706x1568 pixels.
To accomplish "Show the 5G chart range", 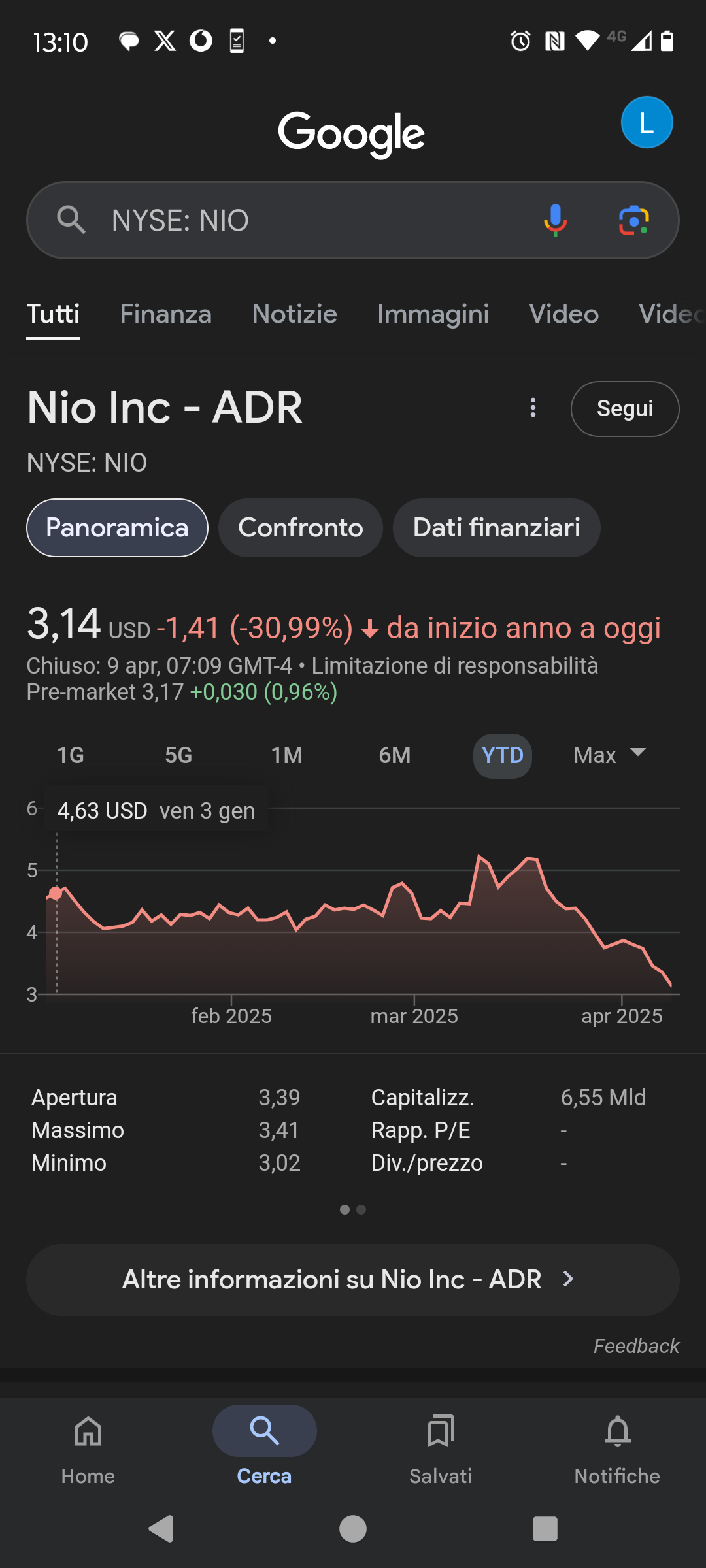I will click(178, 755).
